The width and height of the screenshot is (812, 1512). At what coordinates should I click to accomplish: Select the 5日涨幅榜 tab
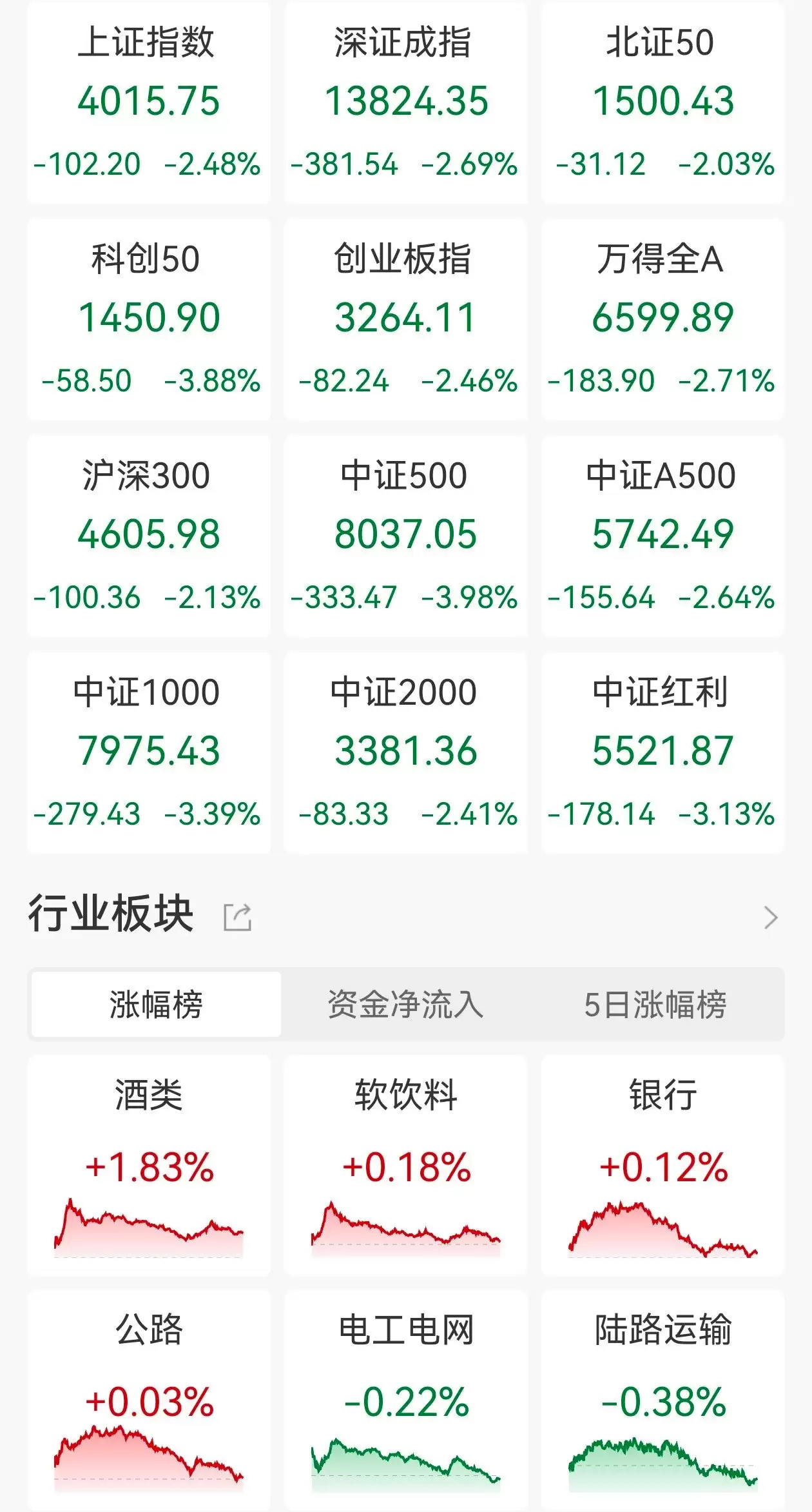point(655,1004)
